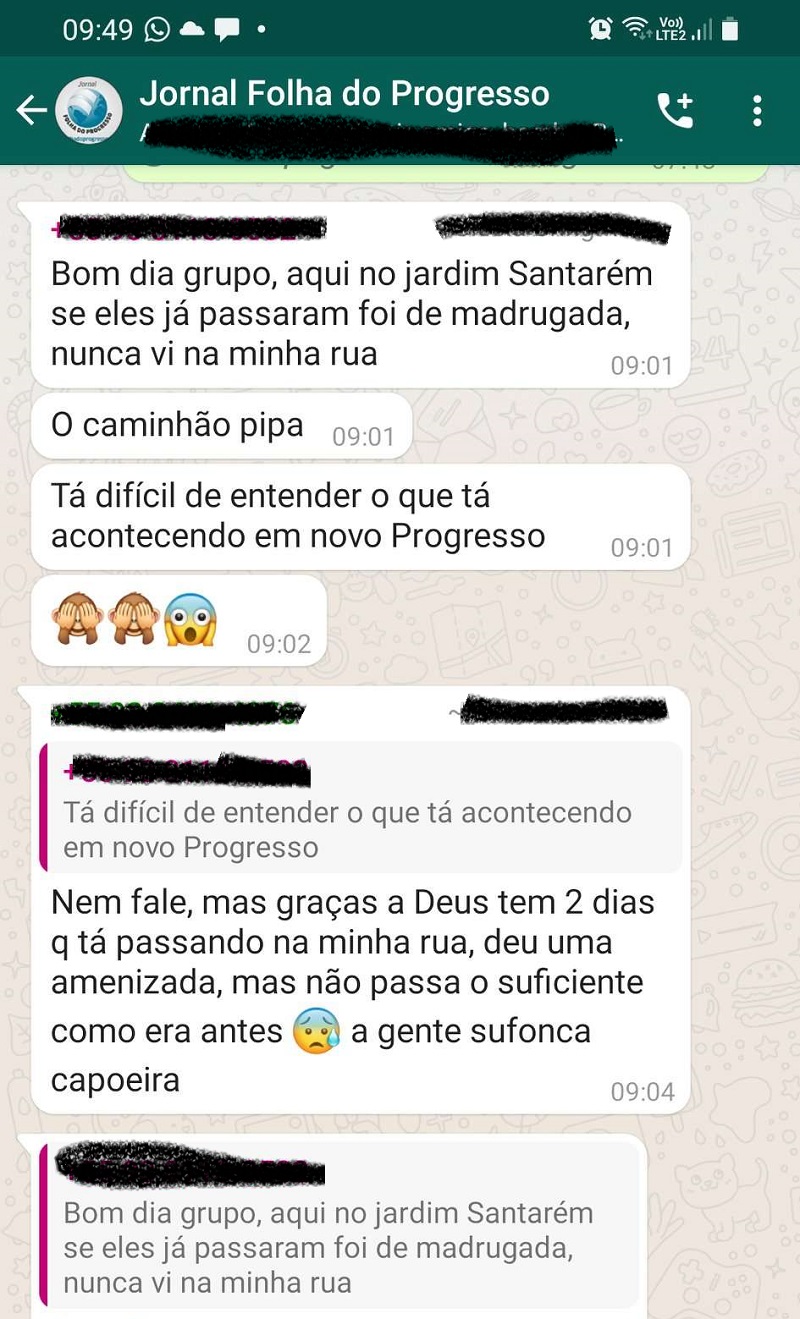This screenshot has height=1319, width=800.
Task: Start a group call
Action: pos(675,110)
